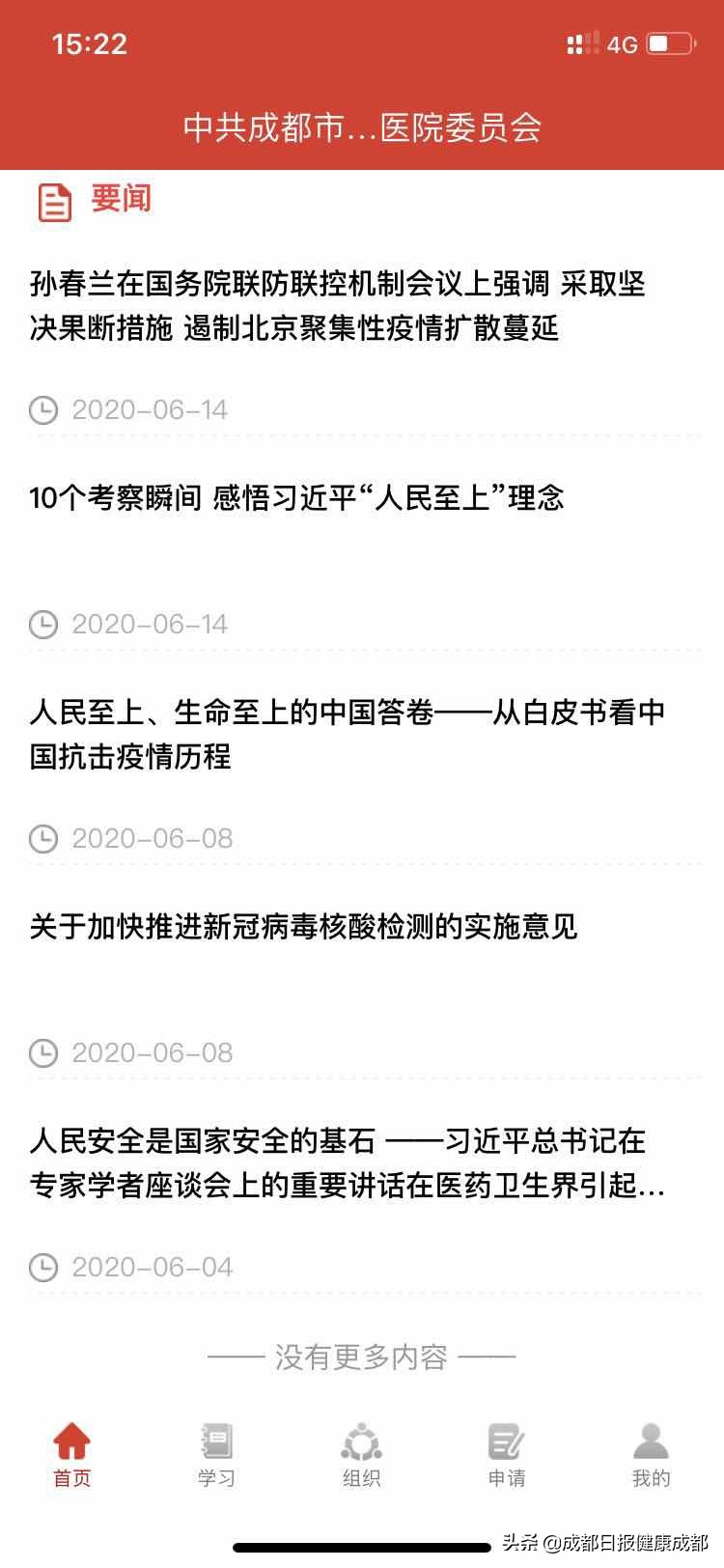Screen dimensions: 724x1568
Task: Tap the clock icon beside date 2020-06-04
Action: 42,1267
